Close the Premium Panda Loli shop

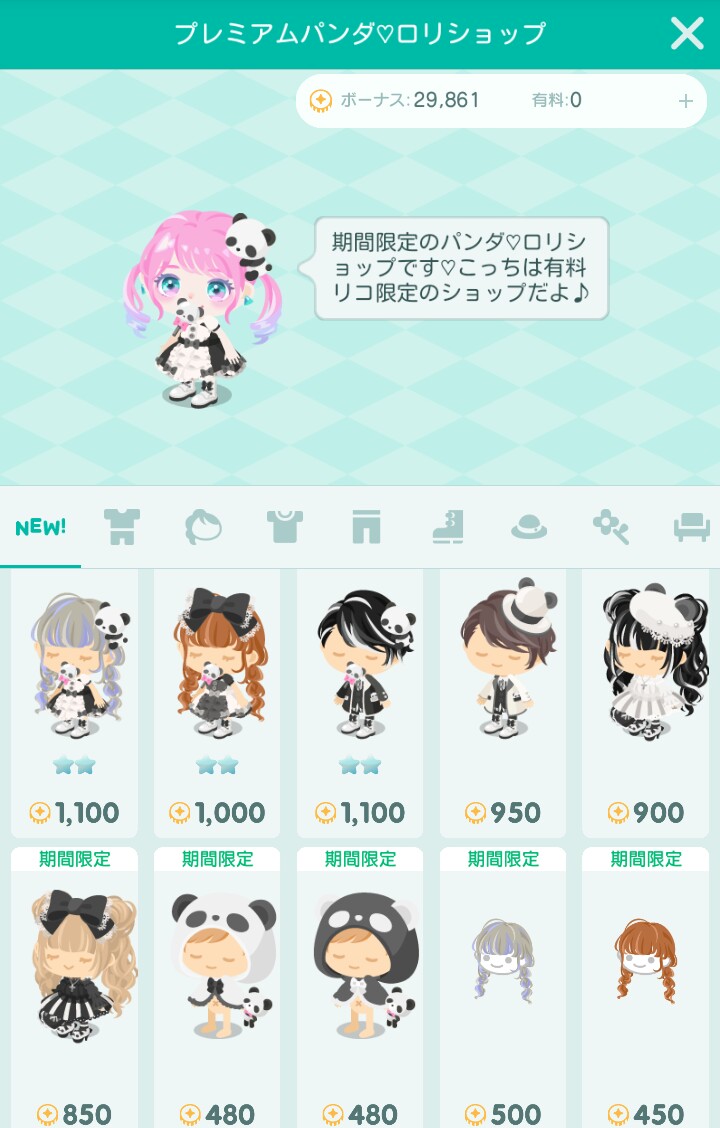point(687,34)
